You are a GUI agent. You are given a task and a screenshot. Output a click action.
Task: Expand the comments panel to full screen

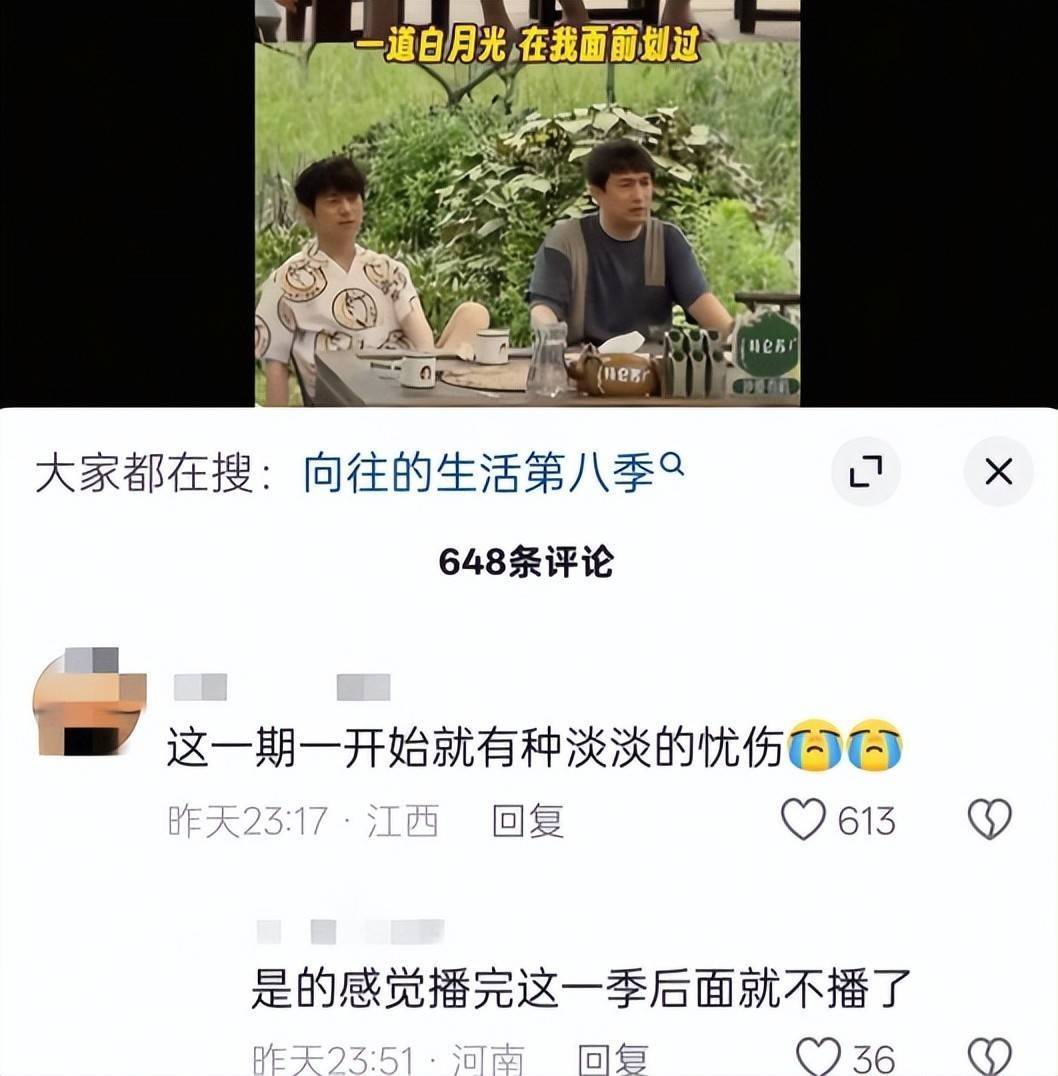(x=865, y=472)
